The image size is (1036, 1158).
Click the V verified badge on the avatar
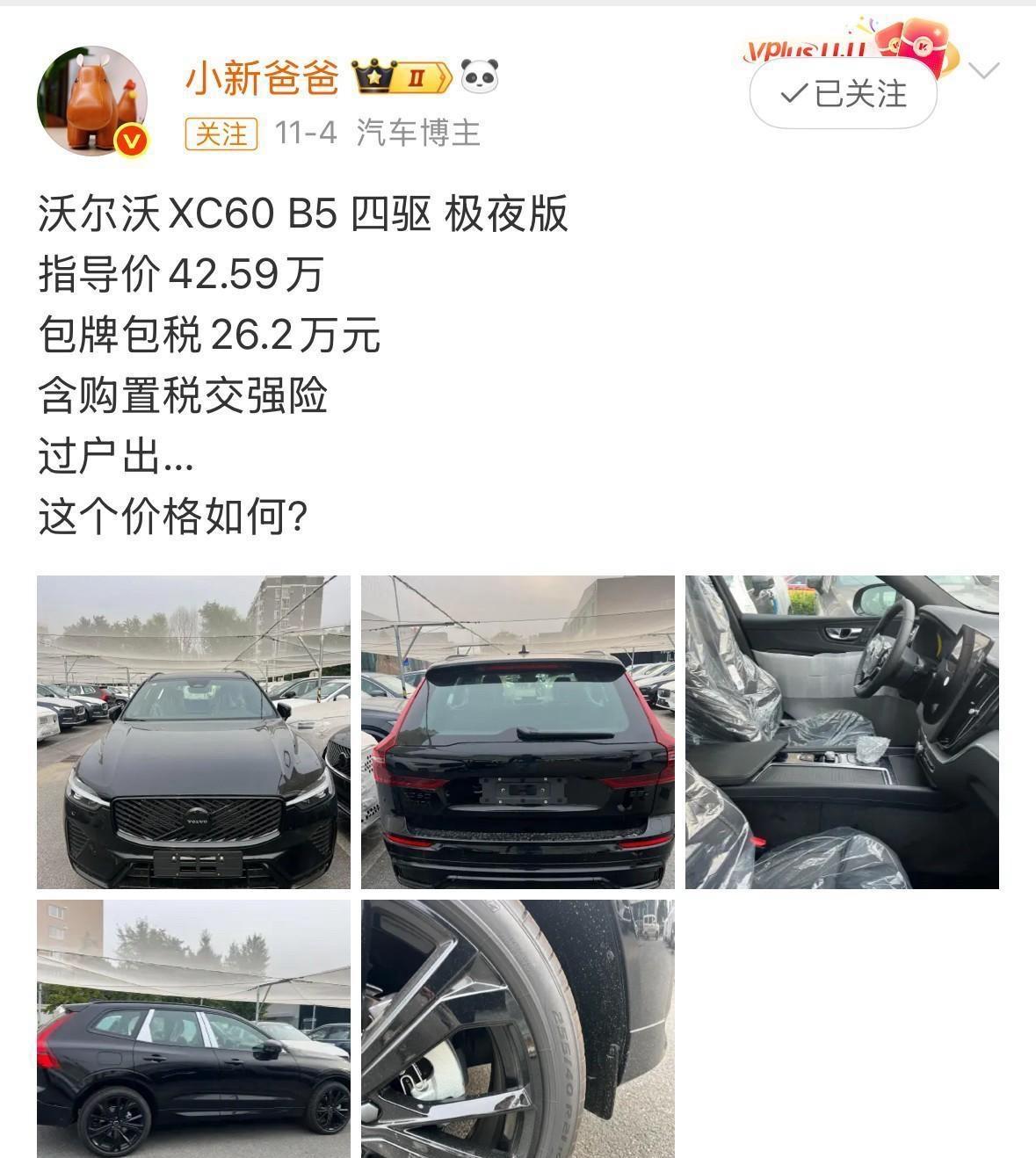tap(130, 136)
